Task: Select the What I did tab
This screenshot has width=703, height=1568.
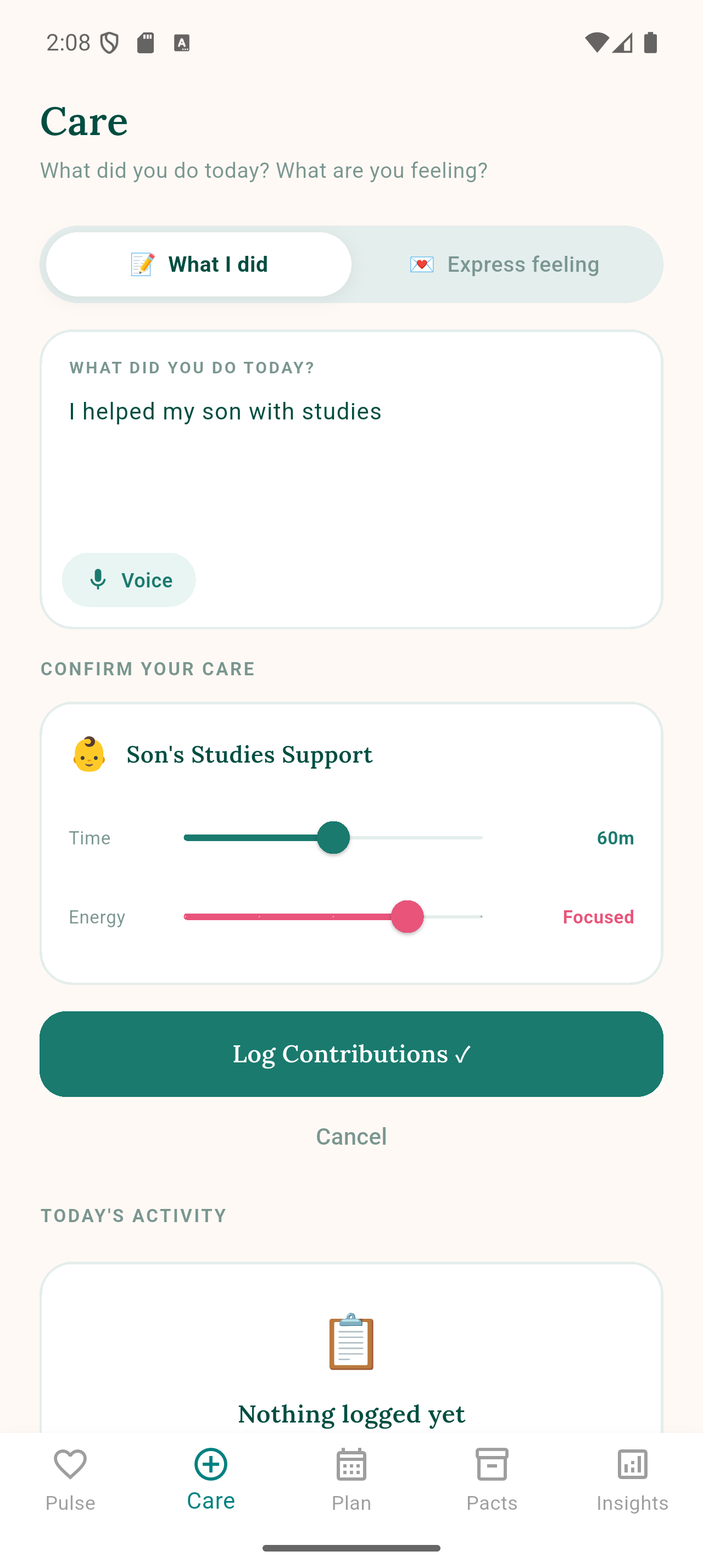Action: tap(196, 264)
